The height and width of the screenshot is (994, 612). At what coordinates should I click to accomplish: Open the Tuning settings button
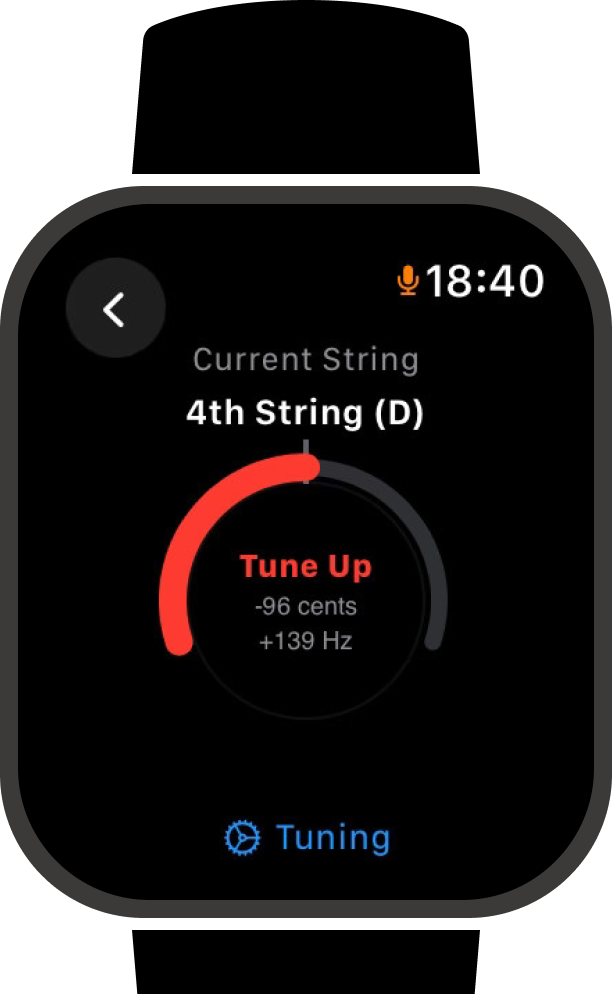[307, 838]
